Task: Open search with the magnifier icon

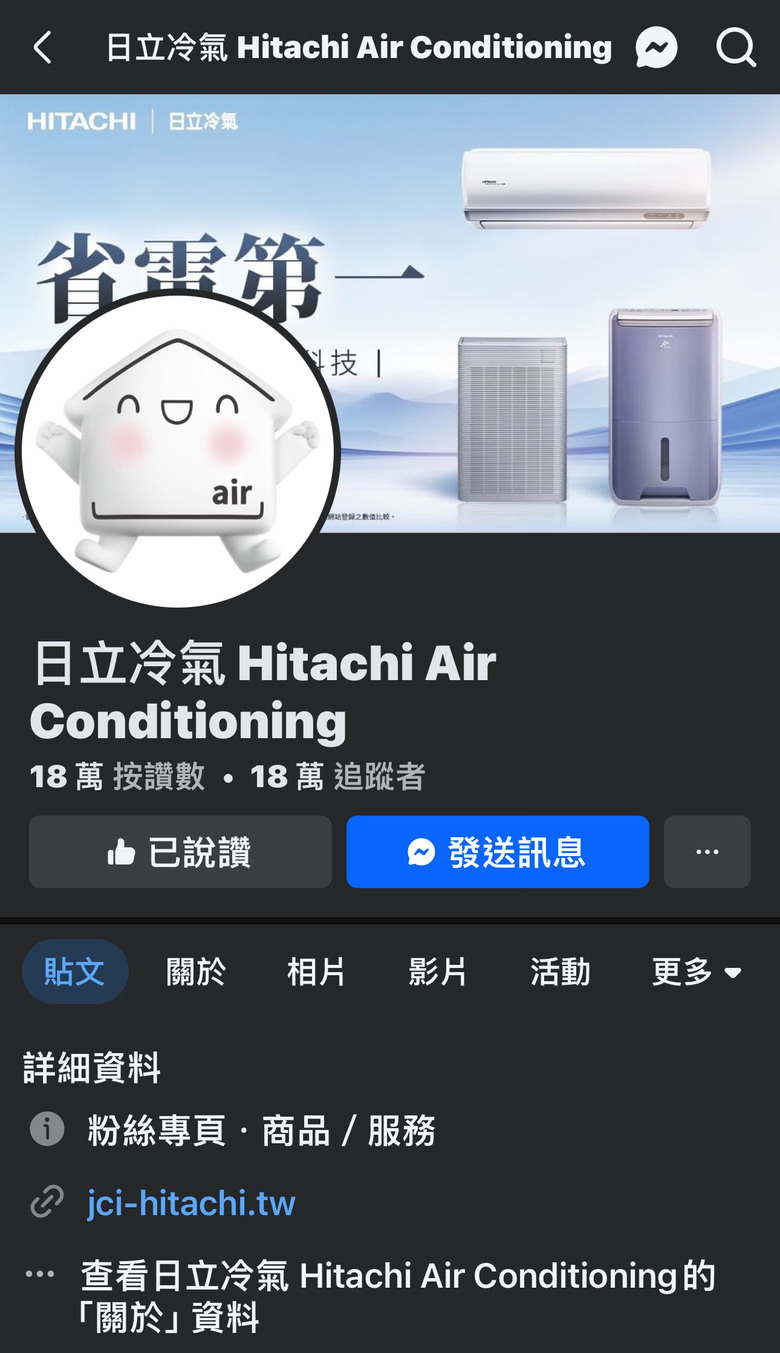Action: (736, 47)
